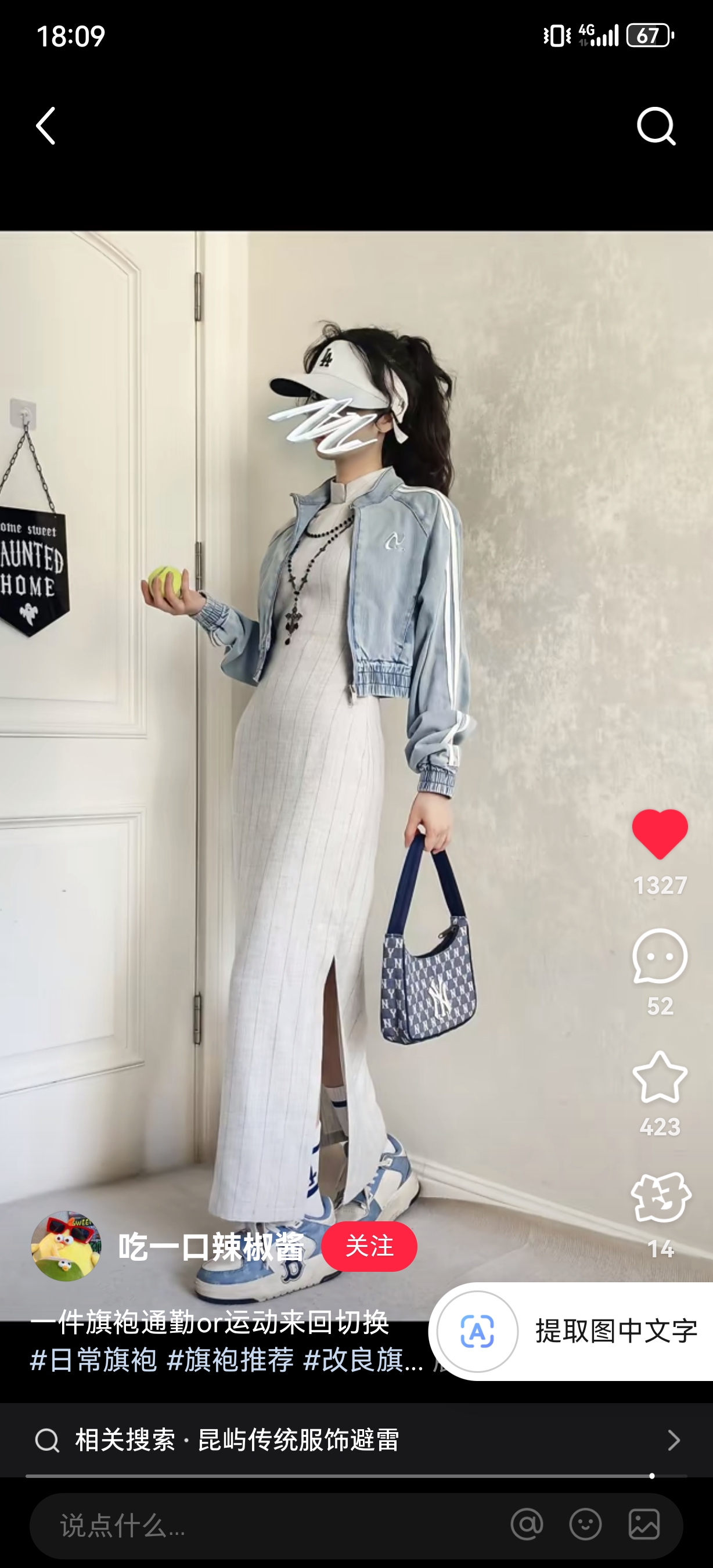
Task: Attach a picture to the comment
Action: click(x=644, y=1524)
